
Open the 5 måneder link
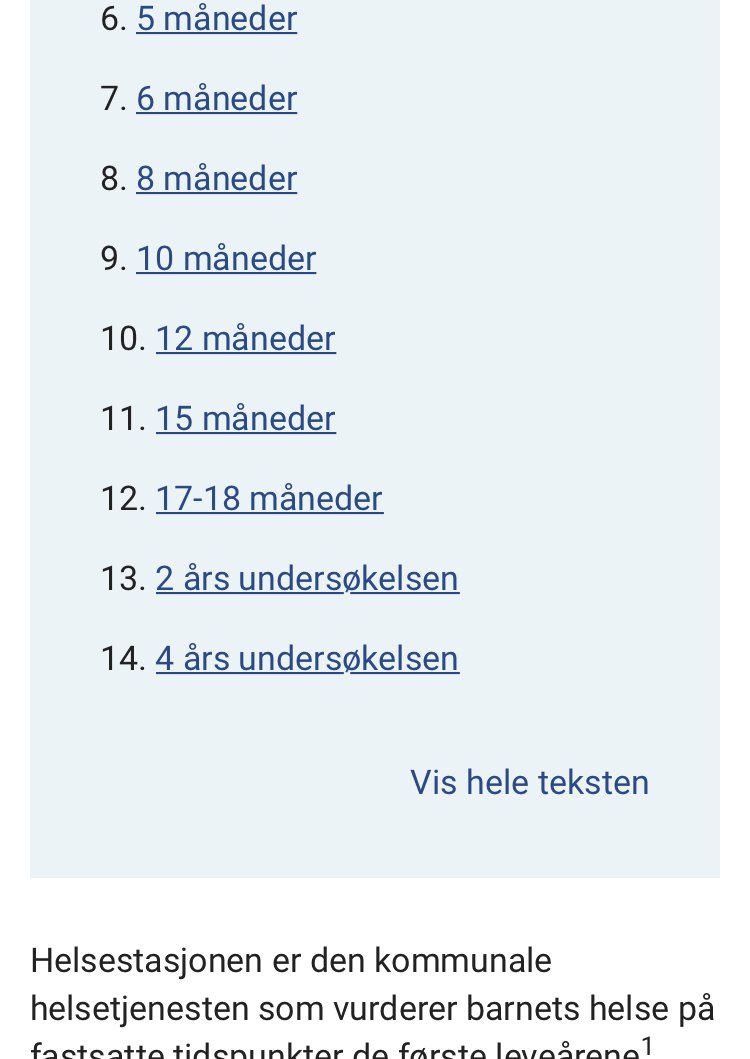click(217, 18)
